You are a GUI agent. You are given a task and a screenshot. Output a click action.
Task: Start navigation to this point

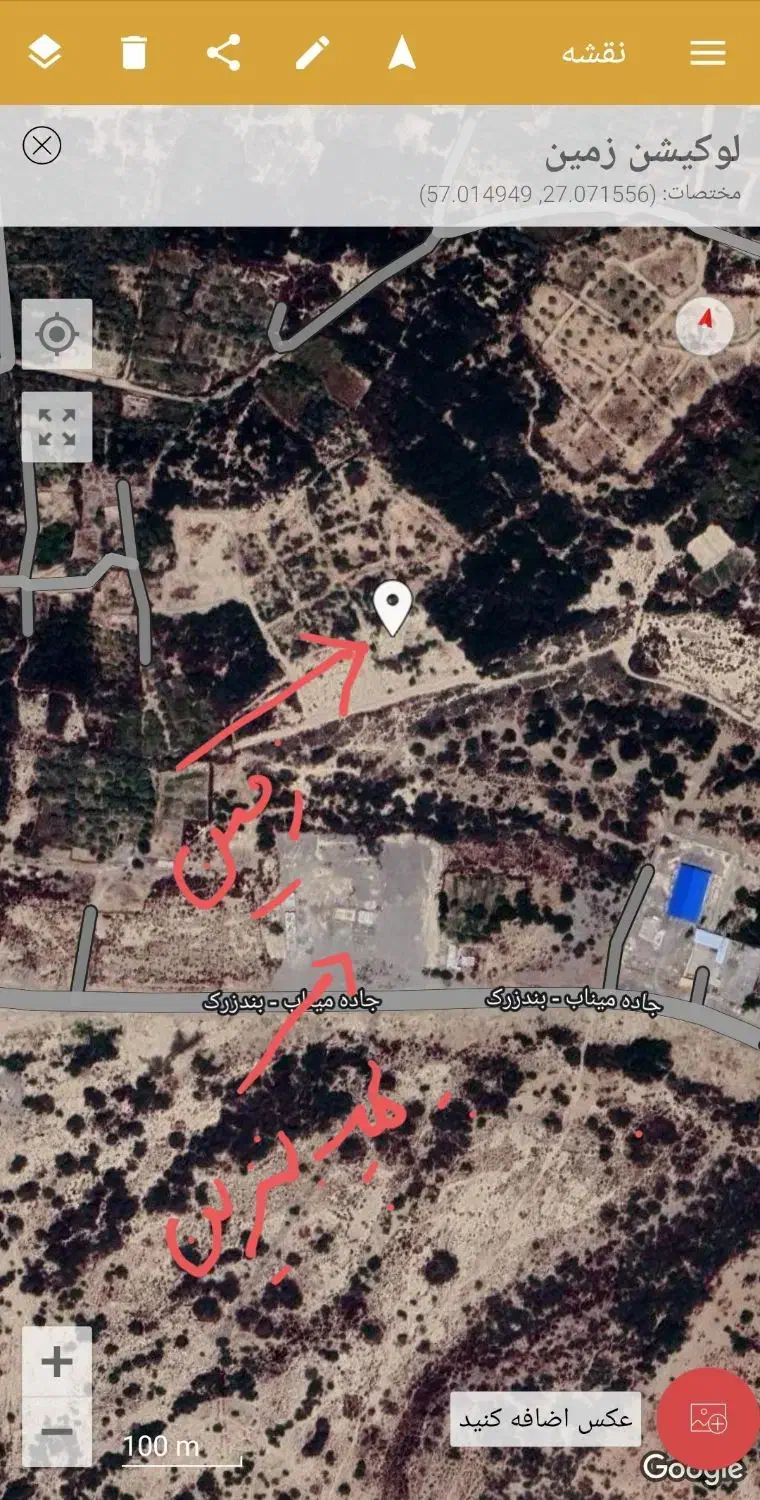pyautogui.click(x=402, y=52)
